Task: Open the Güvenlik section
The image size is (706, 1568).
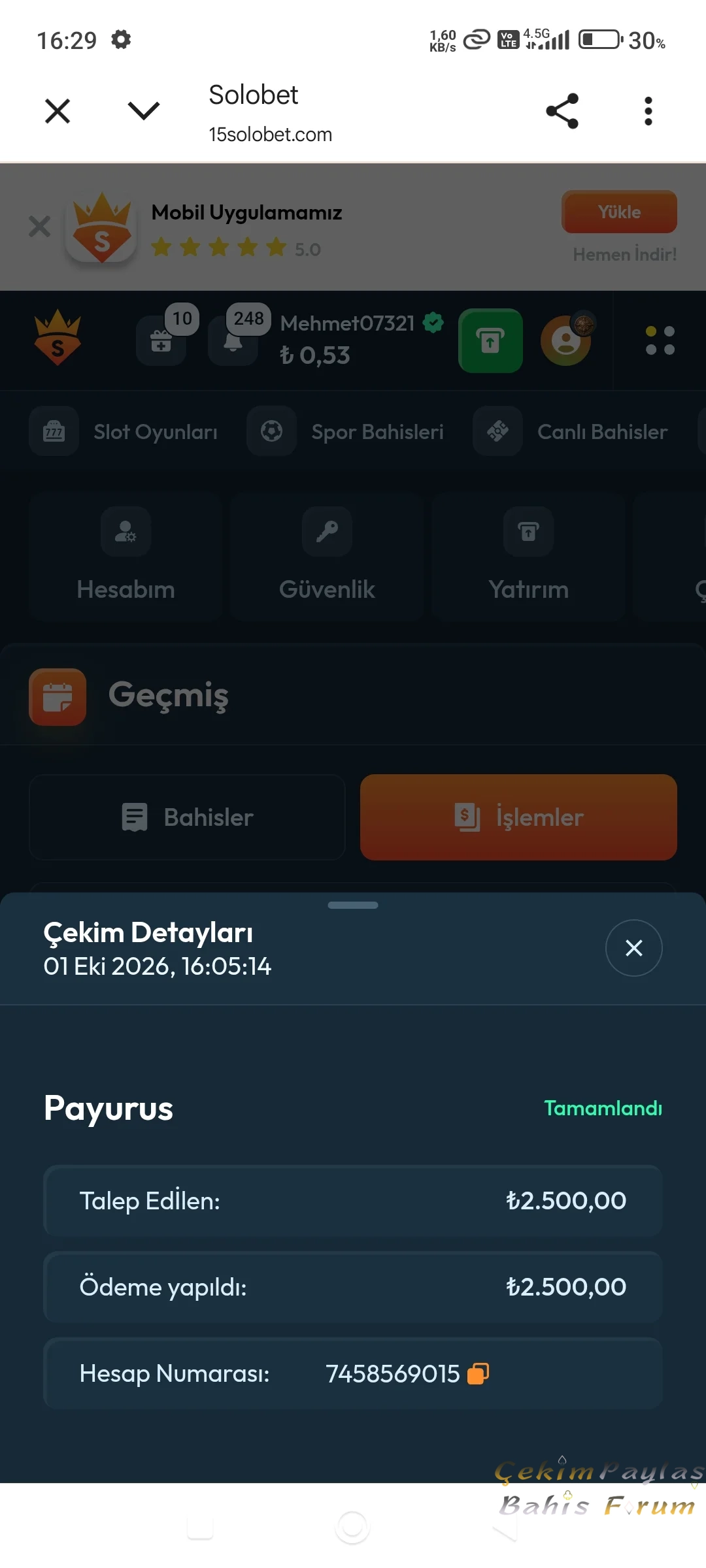Action: click(x=327, y=556)
